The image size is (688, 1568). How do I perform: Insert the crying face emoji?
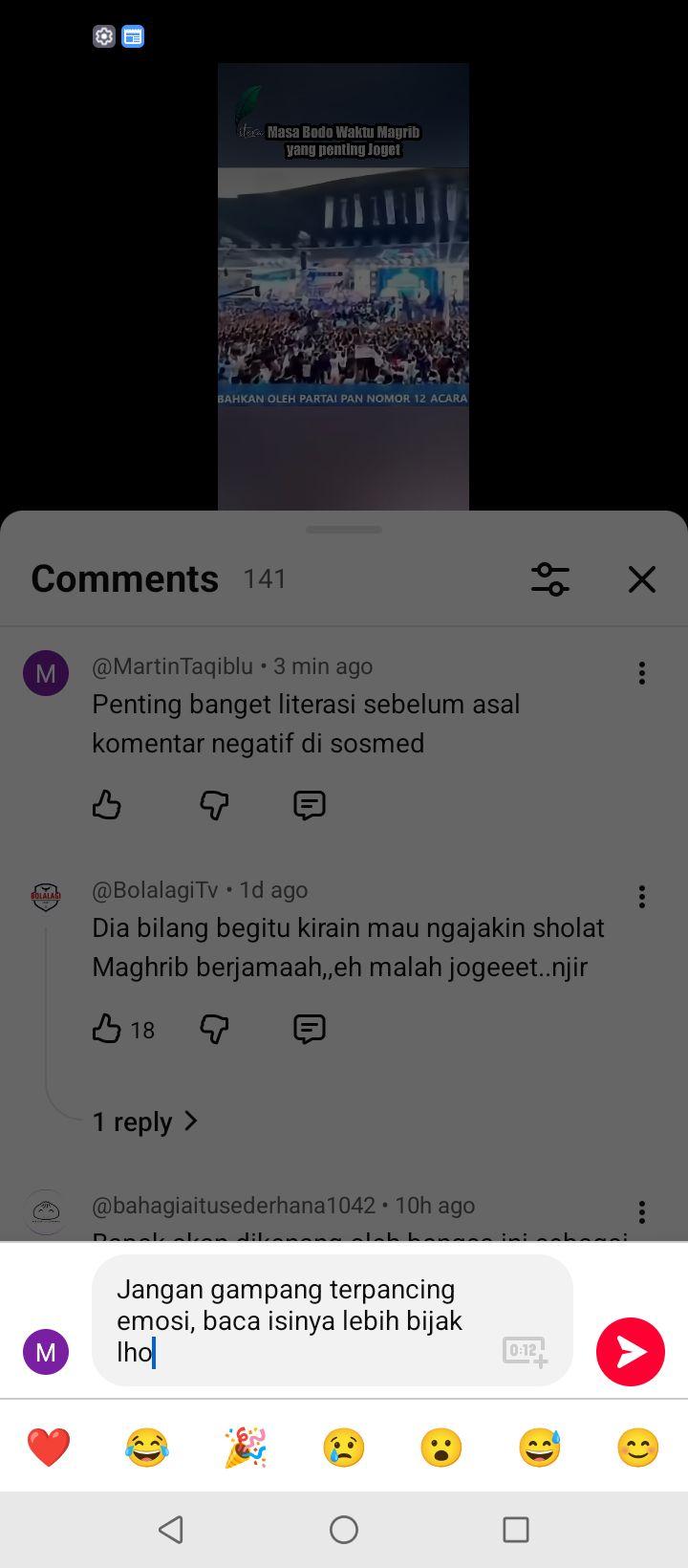pos(344,1448)
